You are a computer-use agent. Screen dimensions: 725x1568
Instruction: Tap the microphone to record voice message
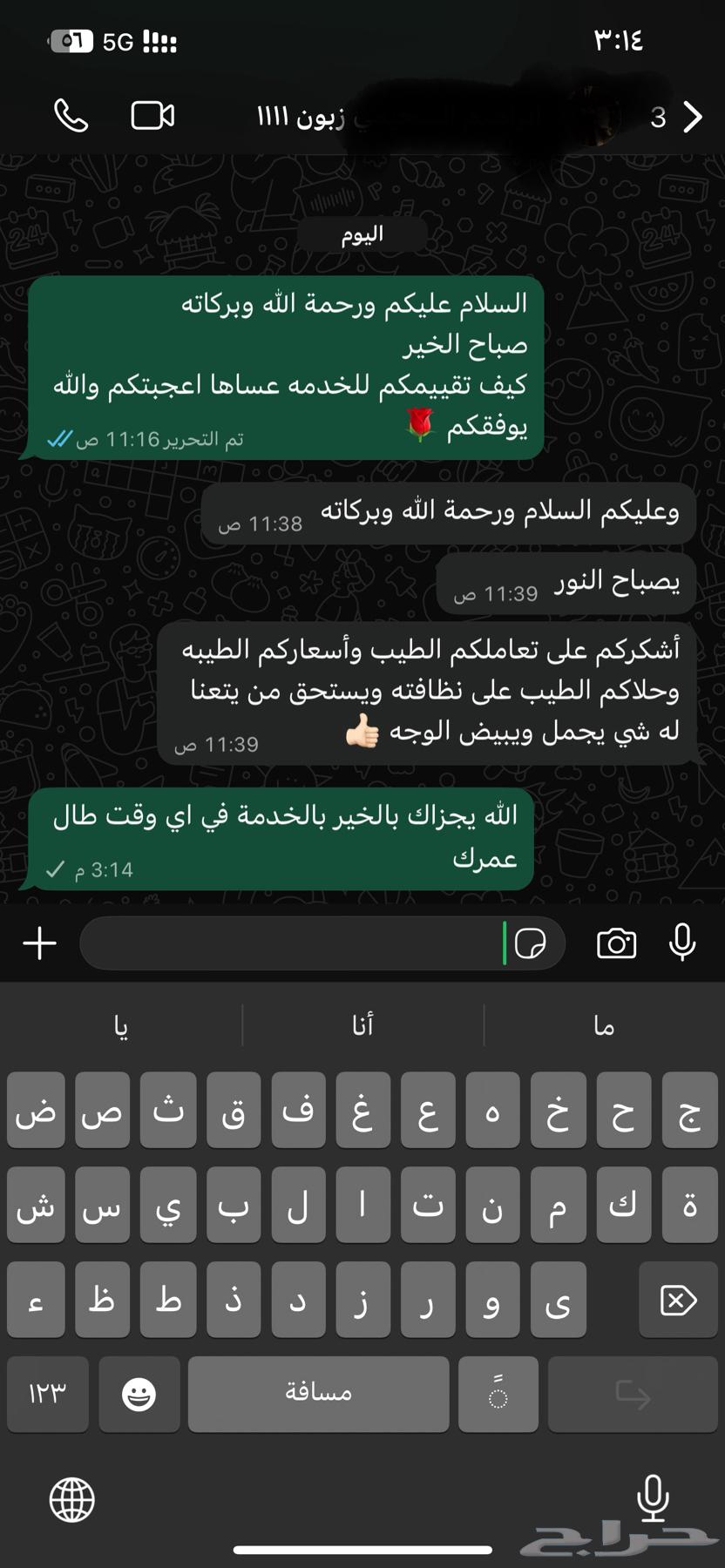tap(683, 943)
